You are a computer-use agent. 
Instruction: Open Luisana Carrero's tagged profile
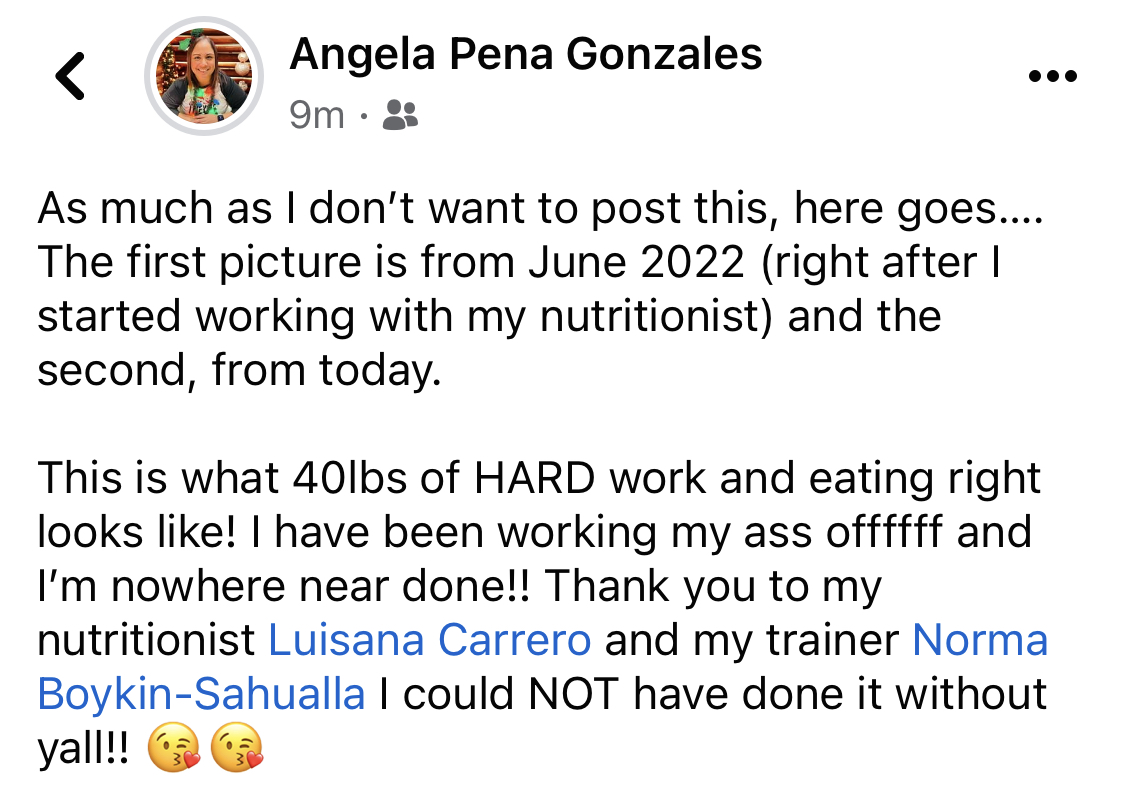[430, 641]
